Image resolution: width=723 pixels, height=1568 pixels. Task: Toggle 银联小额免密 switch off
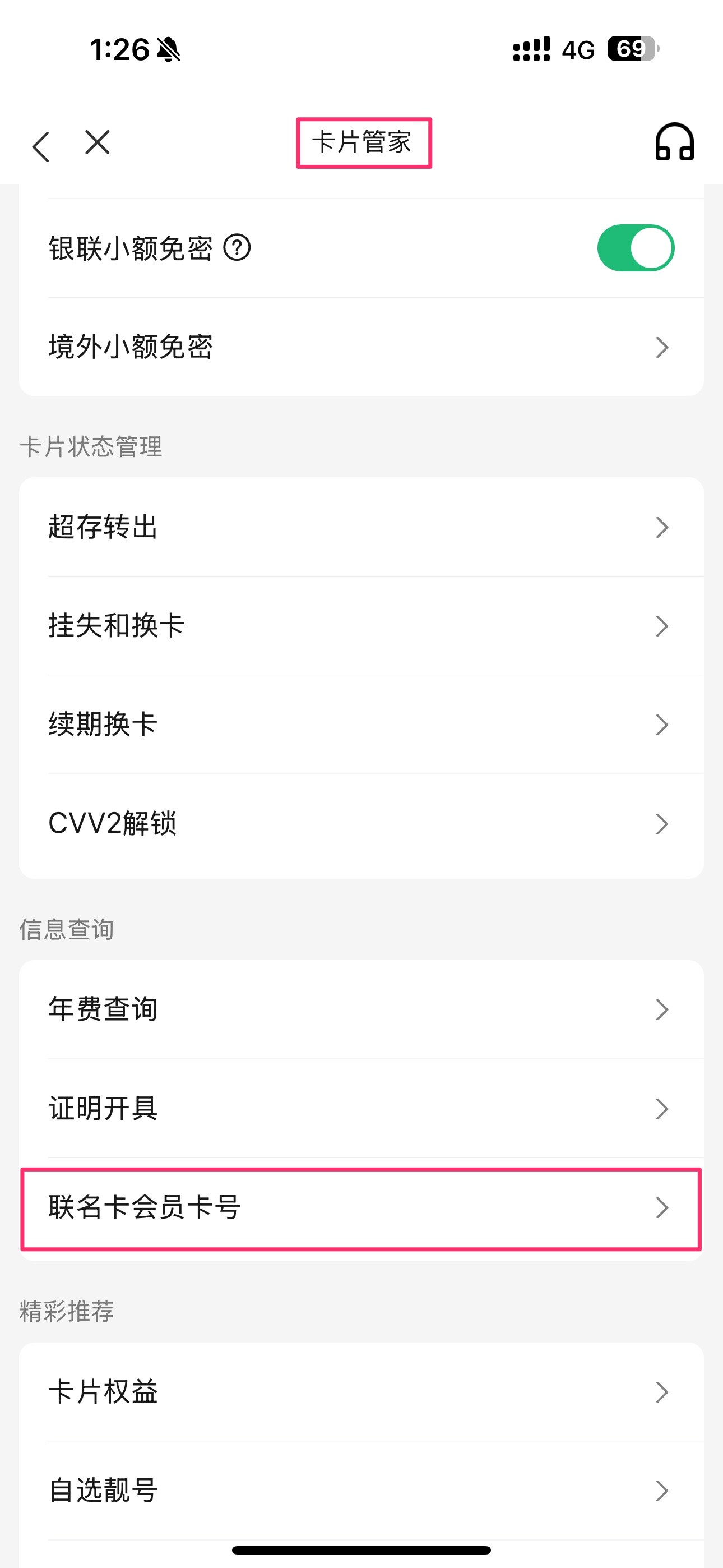[x=636, y=248]
